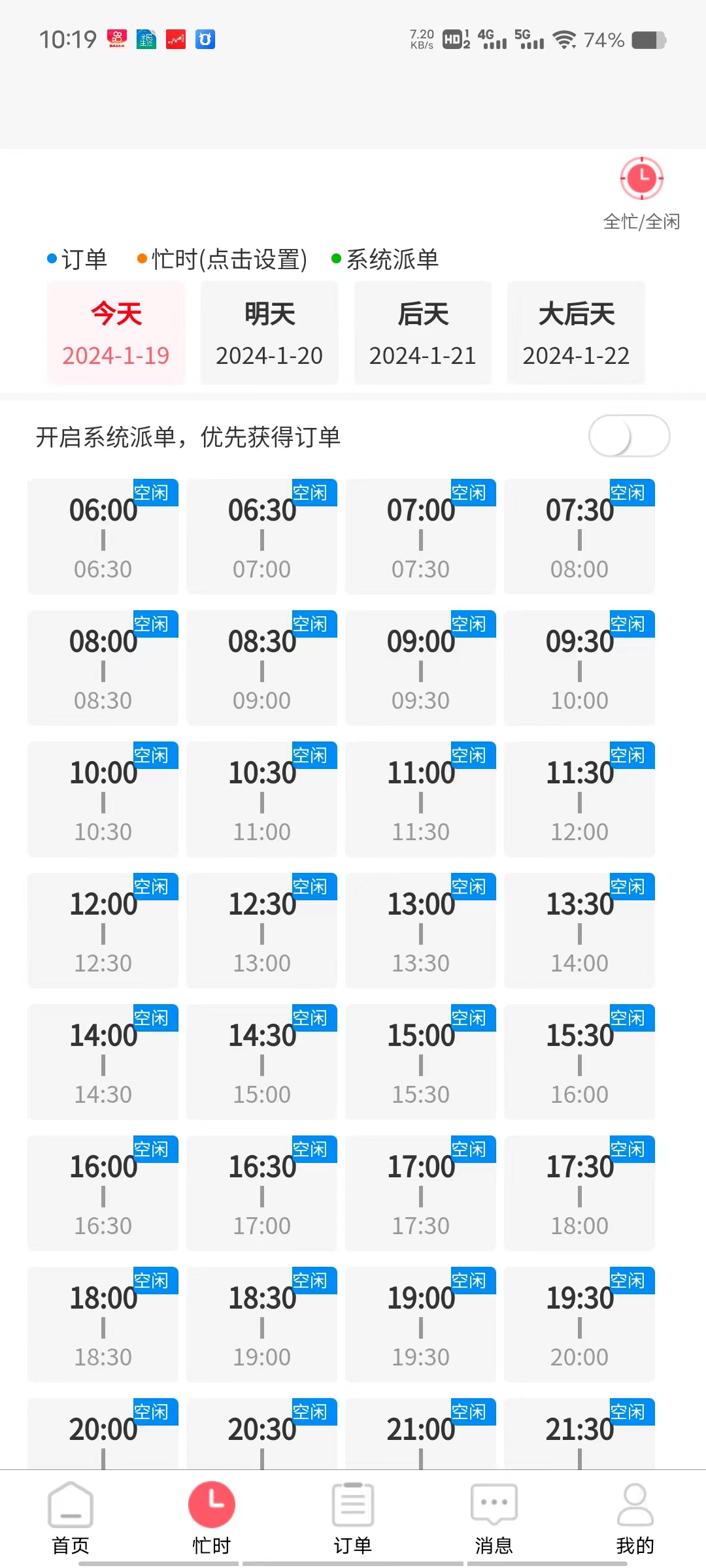Switch to the 消息 tab
706x1568 pixels.
click(494, 1518)
